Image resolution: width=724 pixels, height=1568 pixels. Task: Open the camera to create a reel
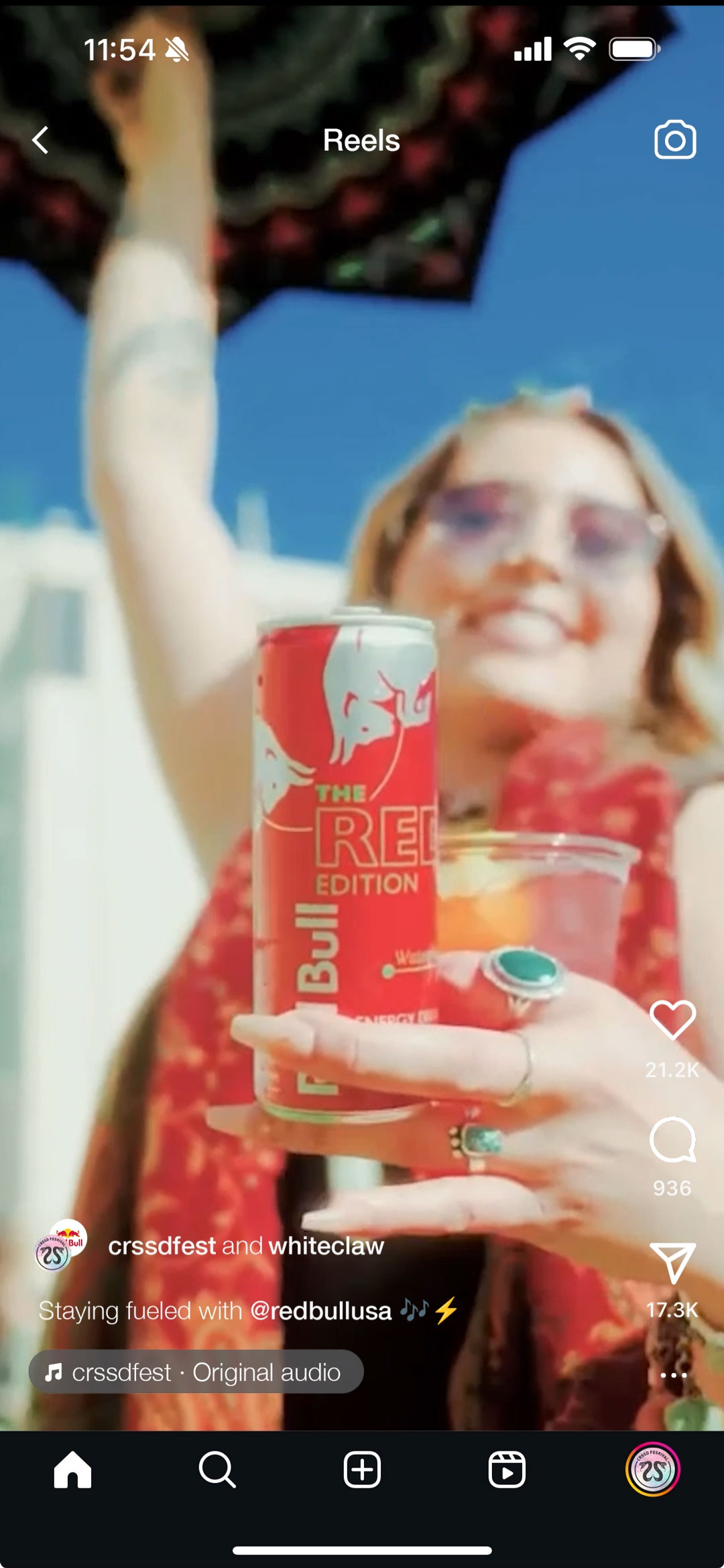(x=674, y=140)
